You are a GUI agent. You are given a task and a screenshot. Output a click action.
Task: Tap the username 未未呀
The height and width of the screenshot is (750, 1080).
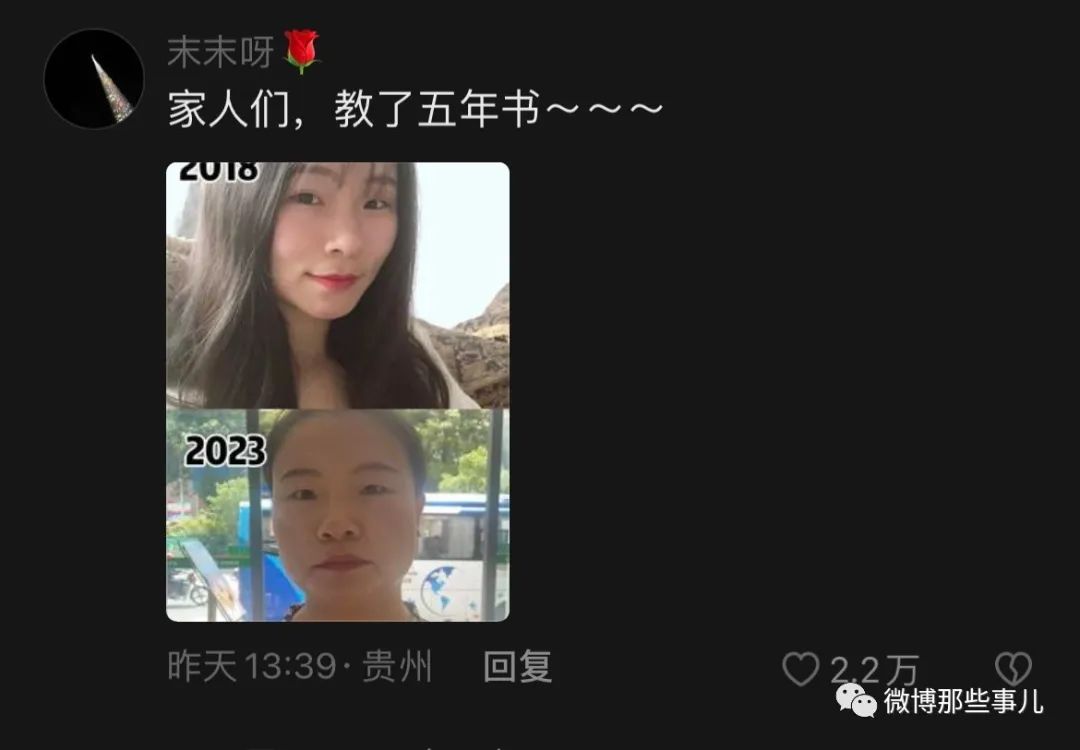pos(220,52)
